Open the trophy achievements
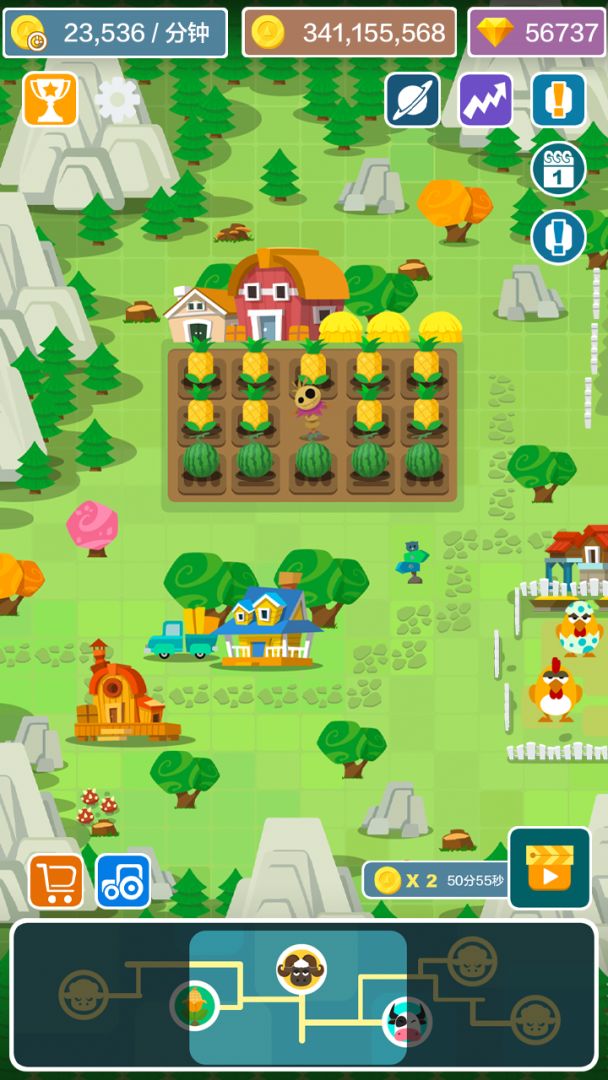The width and height of the screenshot is (608, 1080). pyautogui.click(x=49, y=99)
